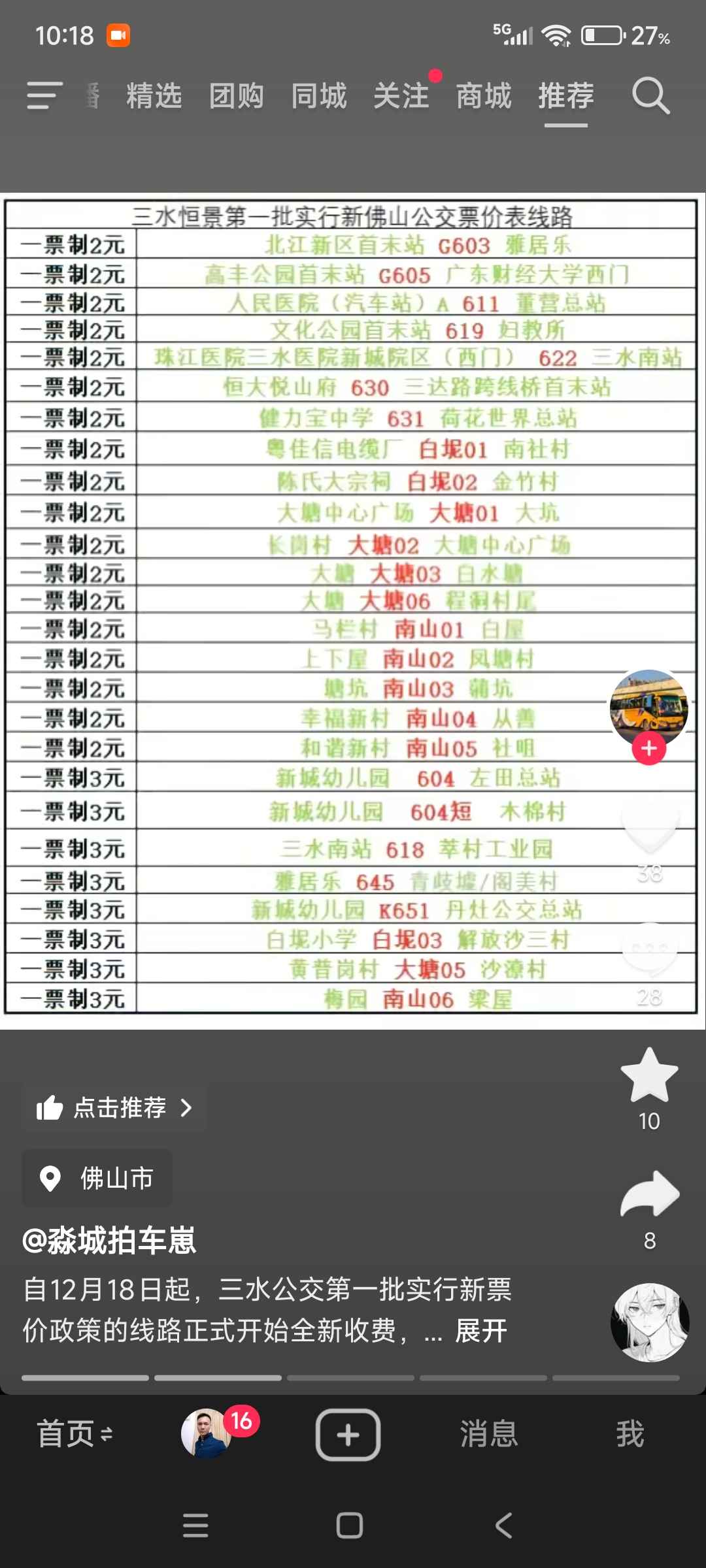Open profile of @淼城拍车崽

109,1240
